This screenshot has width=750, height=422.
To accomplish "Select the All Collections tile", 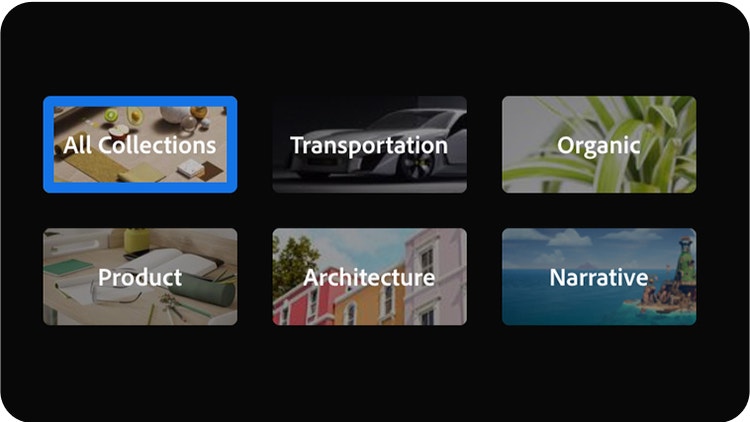I will tap(139, 144).
